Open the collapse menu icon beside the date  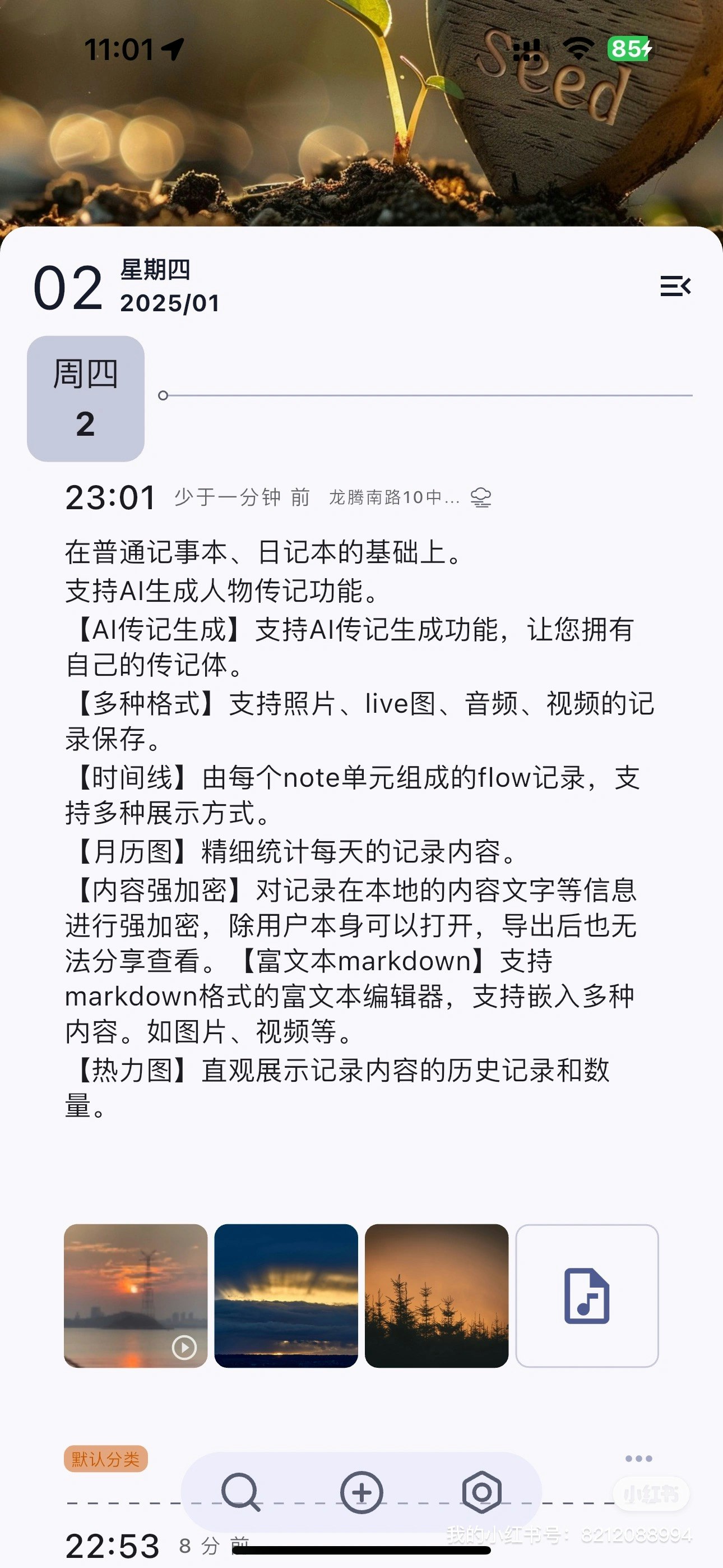click(x=675, y=286)
